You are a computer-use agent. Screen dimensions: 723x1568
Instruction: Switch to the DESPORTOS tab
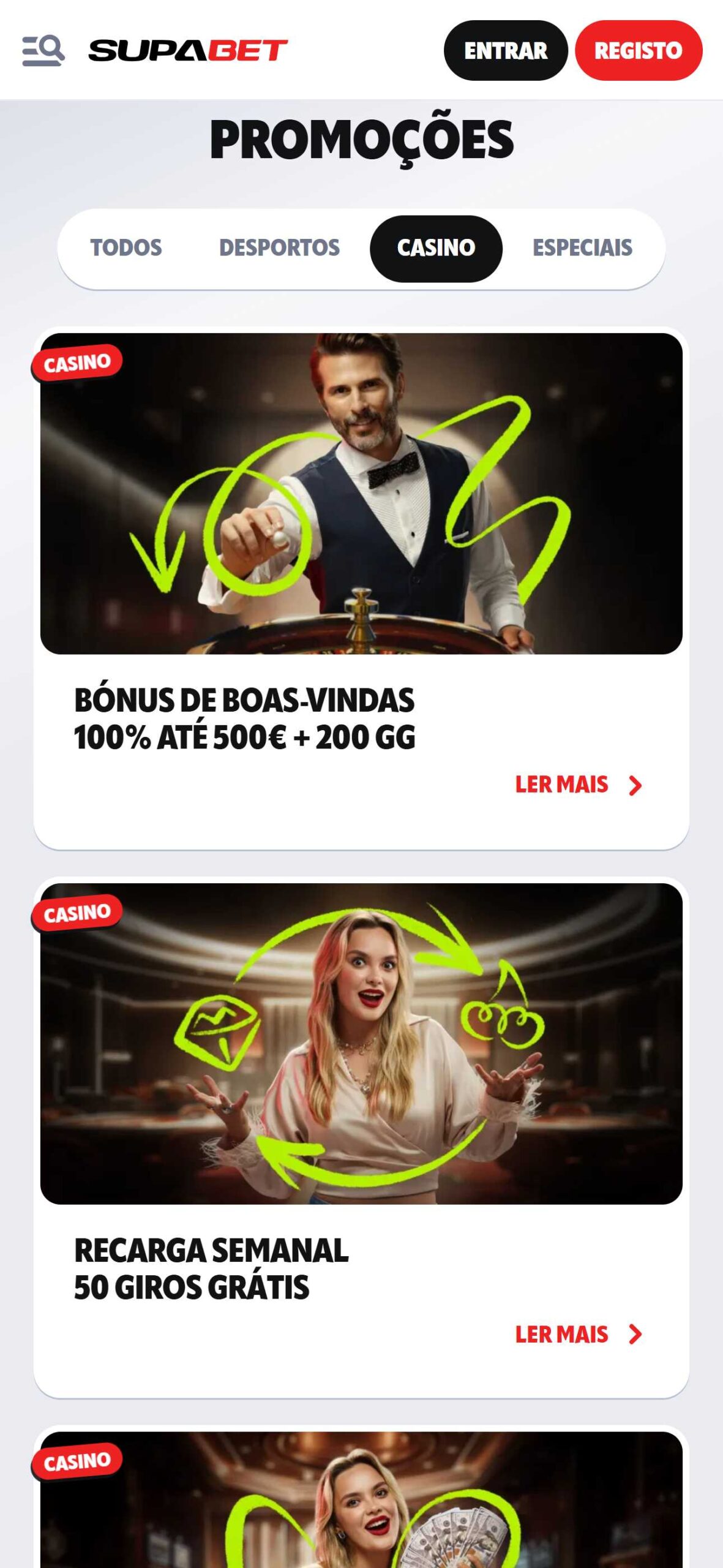279,247
